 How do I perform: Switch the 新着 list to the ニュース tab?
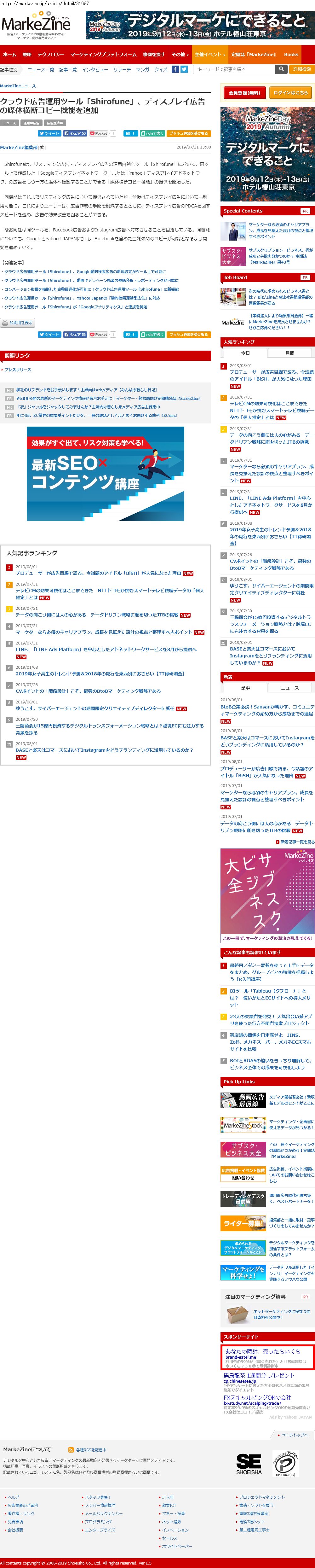point(289,688)
